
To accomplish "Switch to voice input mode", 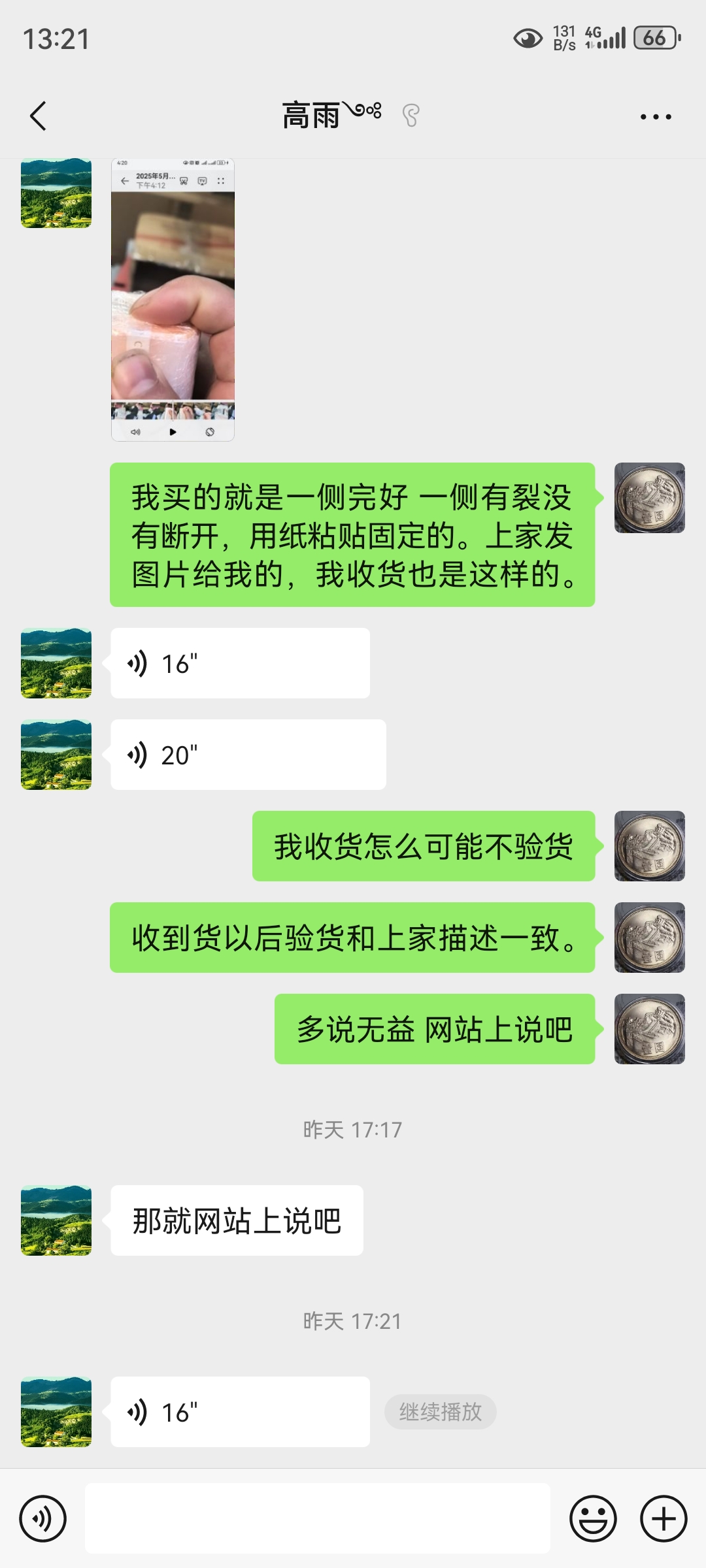I will 43,1518.
